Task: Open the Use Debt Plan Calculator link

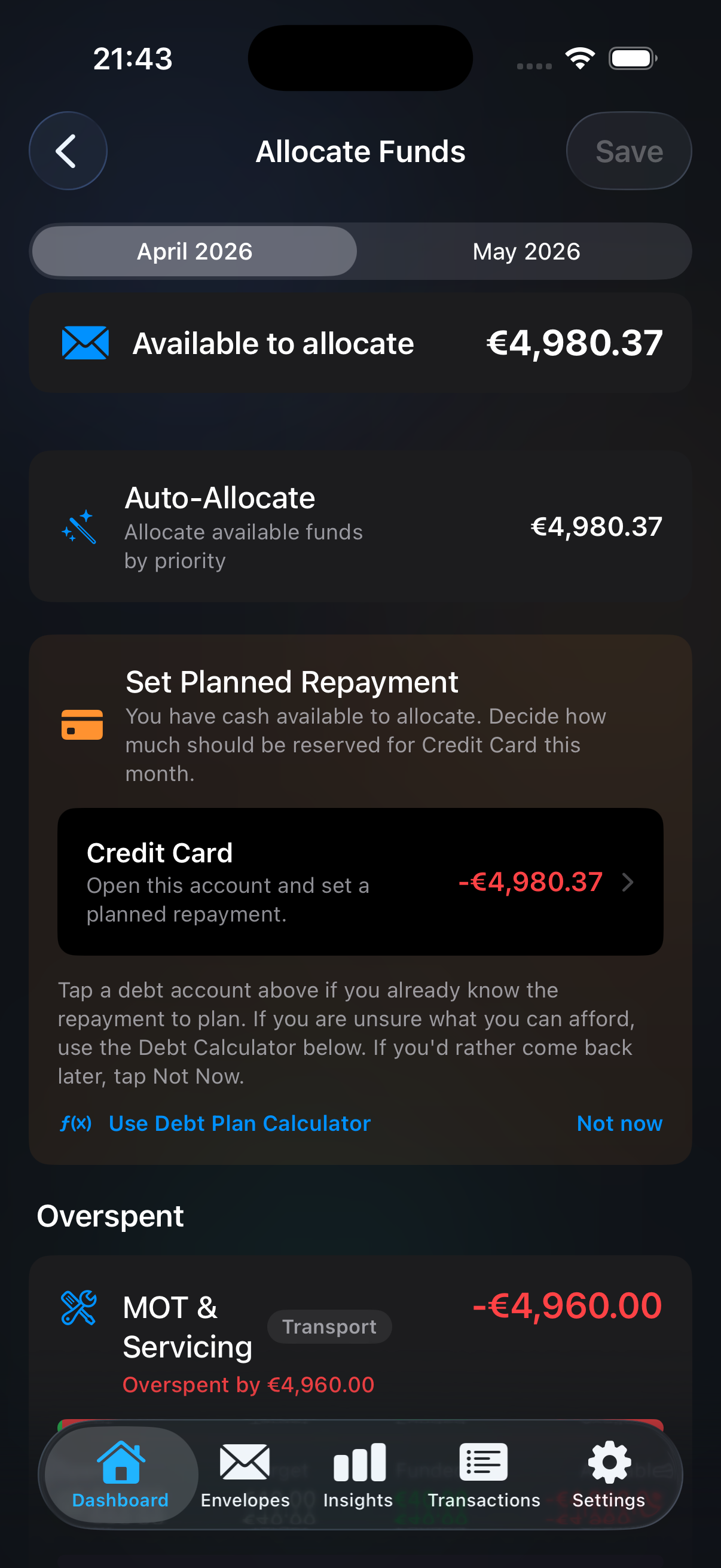Action: pyautogui.click(x=239, y=1123)
